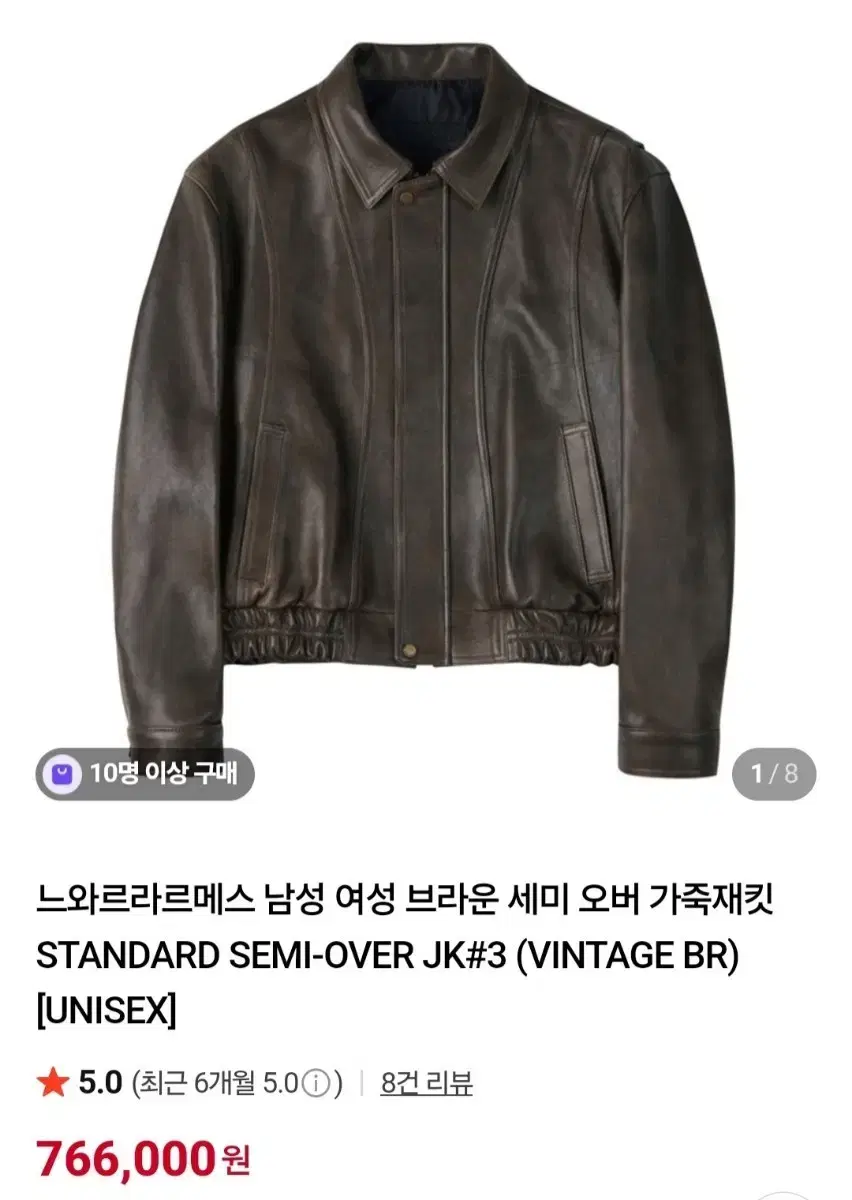The height and width of the screenshot is (1200, 852).
Task: Tap the info icon beside 최근 6개월 5.0
Action: [316, 1083]
